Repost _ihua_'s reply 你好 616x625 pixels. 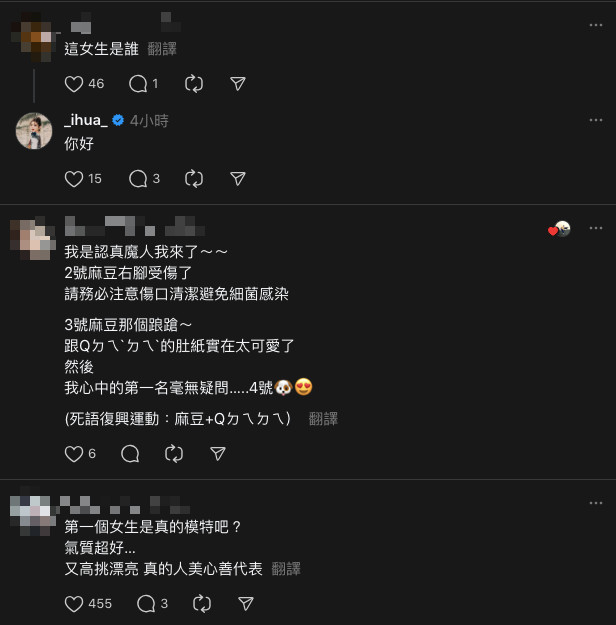point(194,179)
